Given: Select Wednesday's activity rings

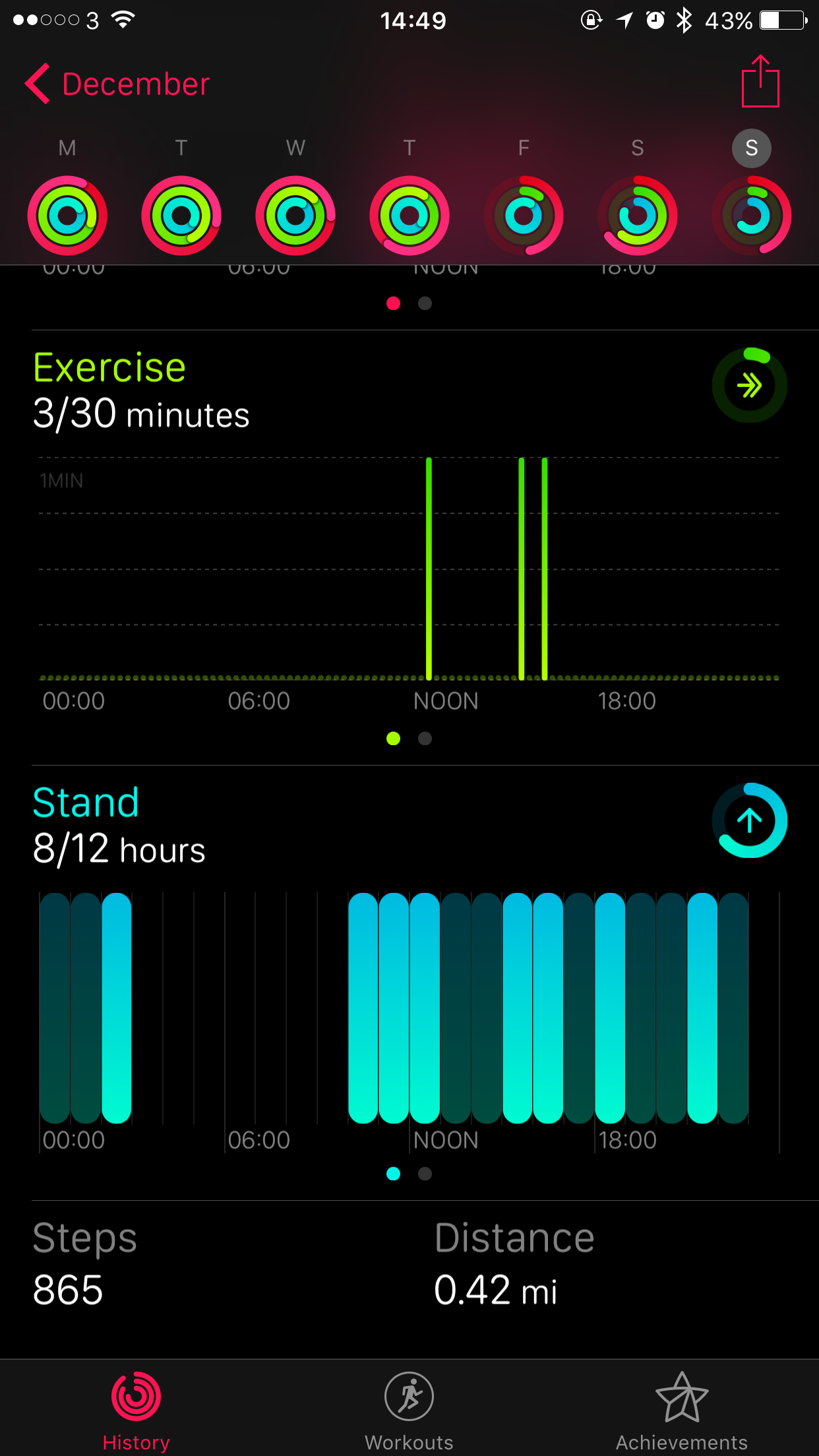Looking at the screenshot, I should [295, 216].
